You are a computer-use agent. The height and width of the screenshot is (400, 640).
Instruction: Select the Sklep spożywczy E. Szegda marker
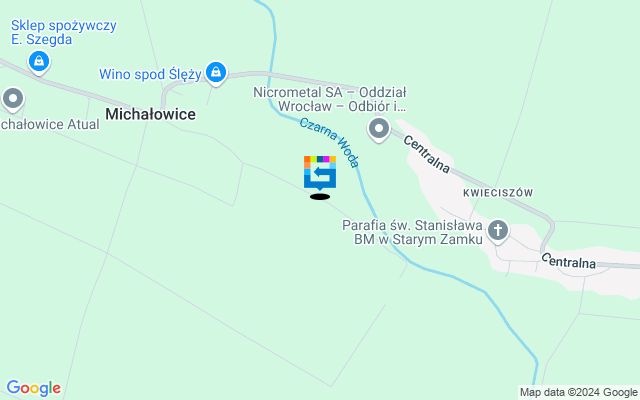pyautogui.click(x=38, y=64)
